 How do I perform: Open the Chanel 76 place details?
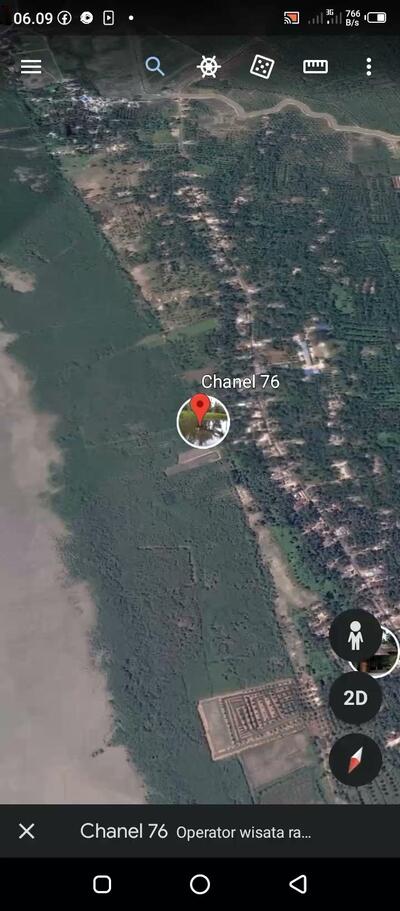196,831
